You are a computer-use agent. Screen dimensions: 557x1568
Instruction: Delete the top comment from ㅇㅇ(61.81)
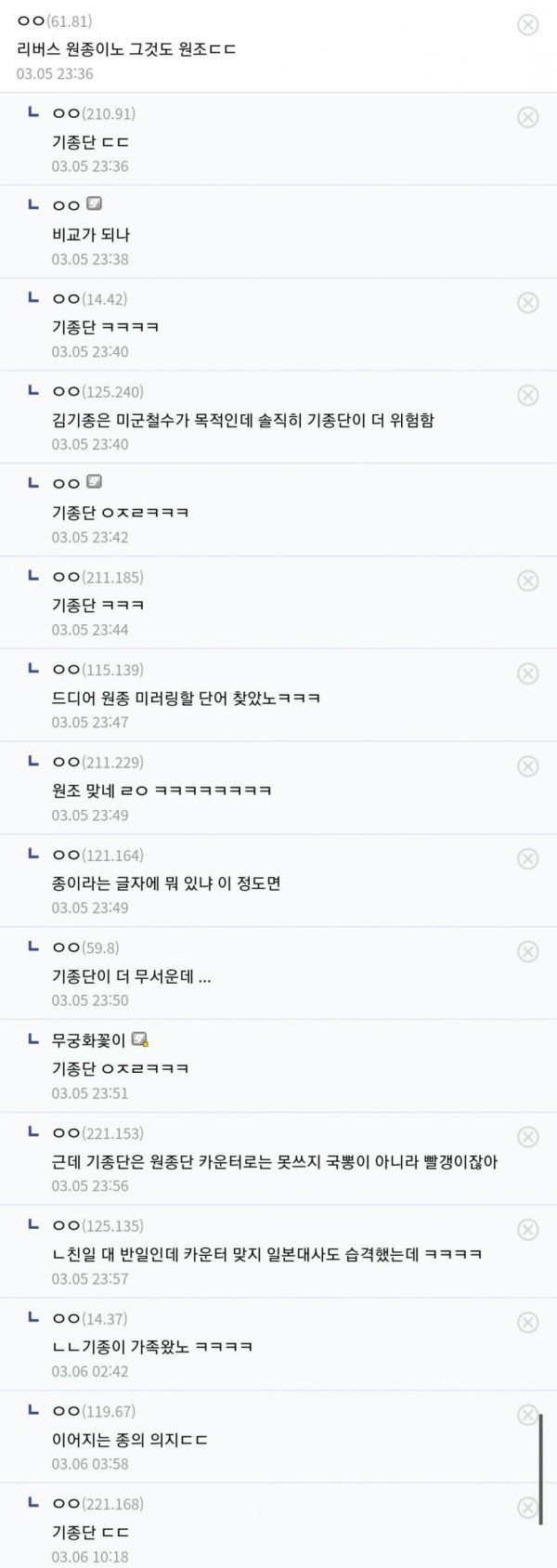[x=527, y=25]
